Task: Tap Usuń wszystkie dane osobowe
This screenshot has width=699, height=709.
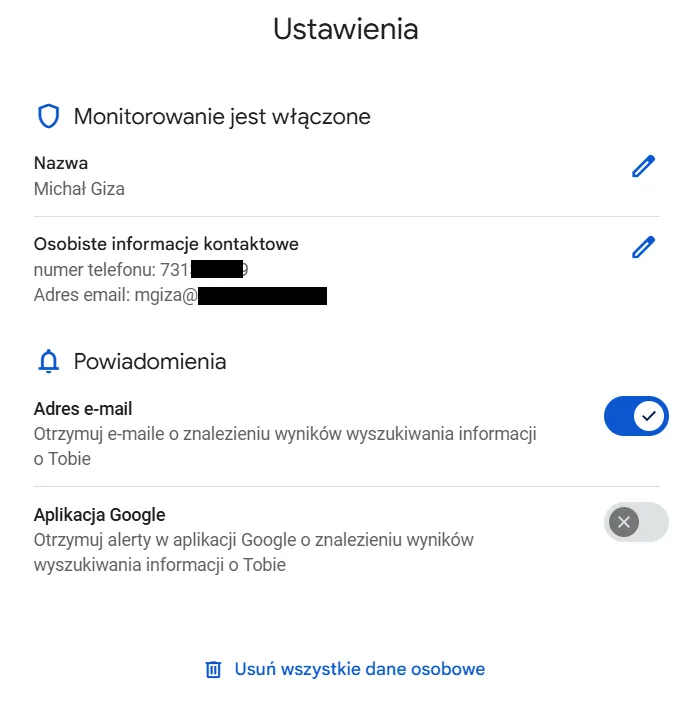Action: (x=346, y=669)
